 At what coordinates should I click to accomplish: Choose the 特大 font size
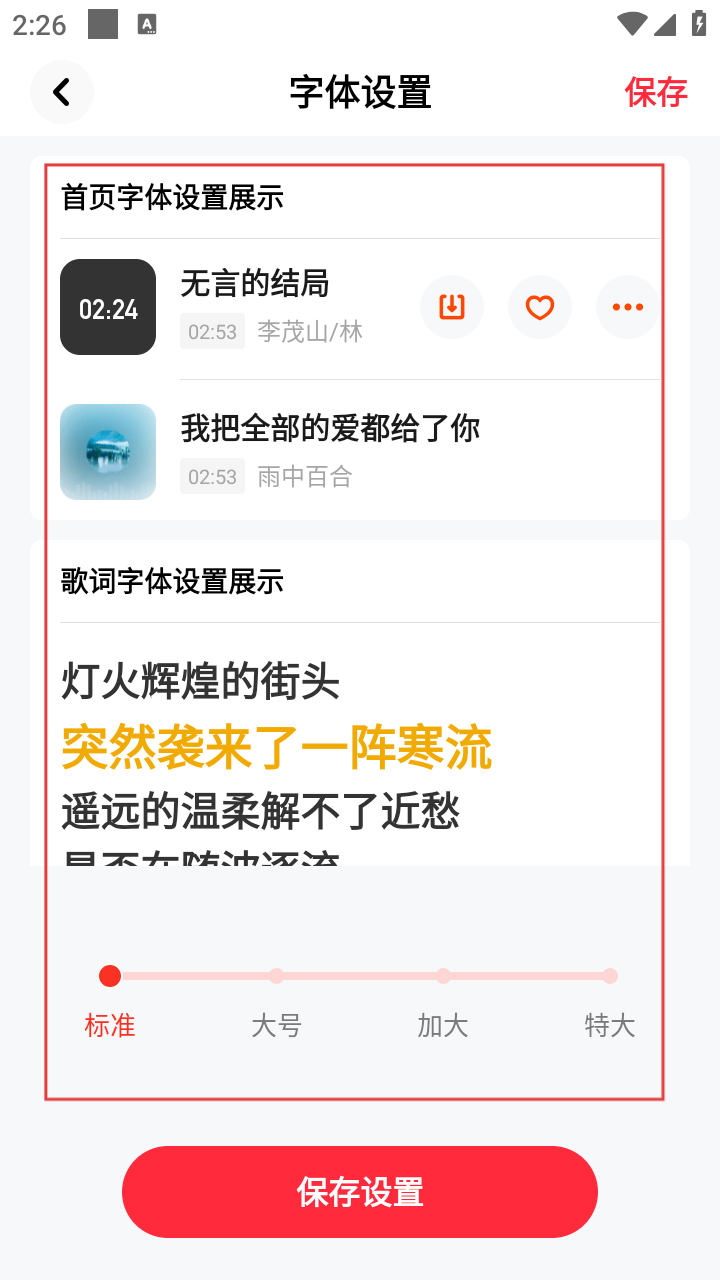coord(610,976)
